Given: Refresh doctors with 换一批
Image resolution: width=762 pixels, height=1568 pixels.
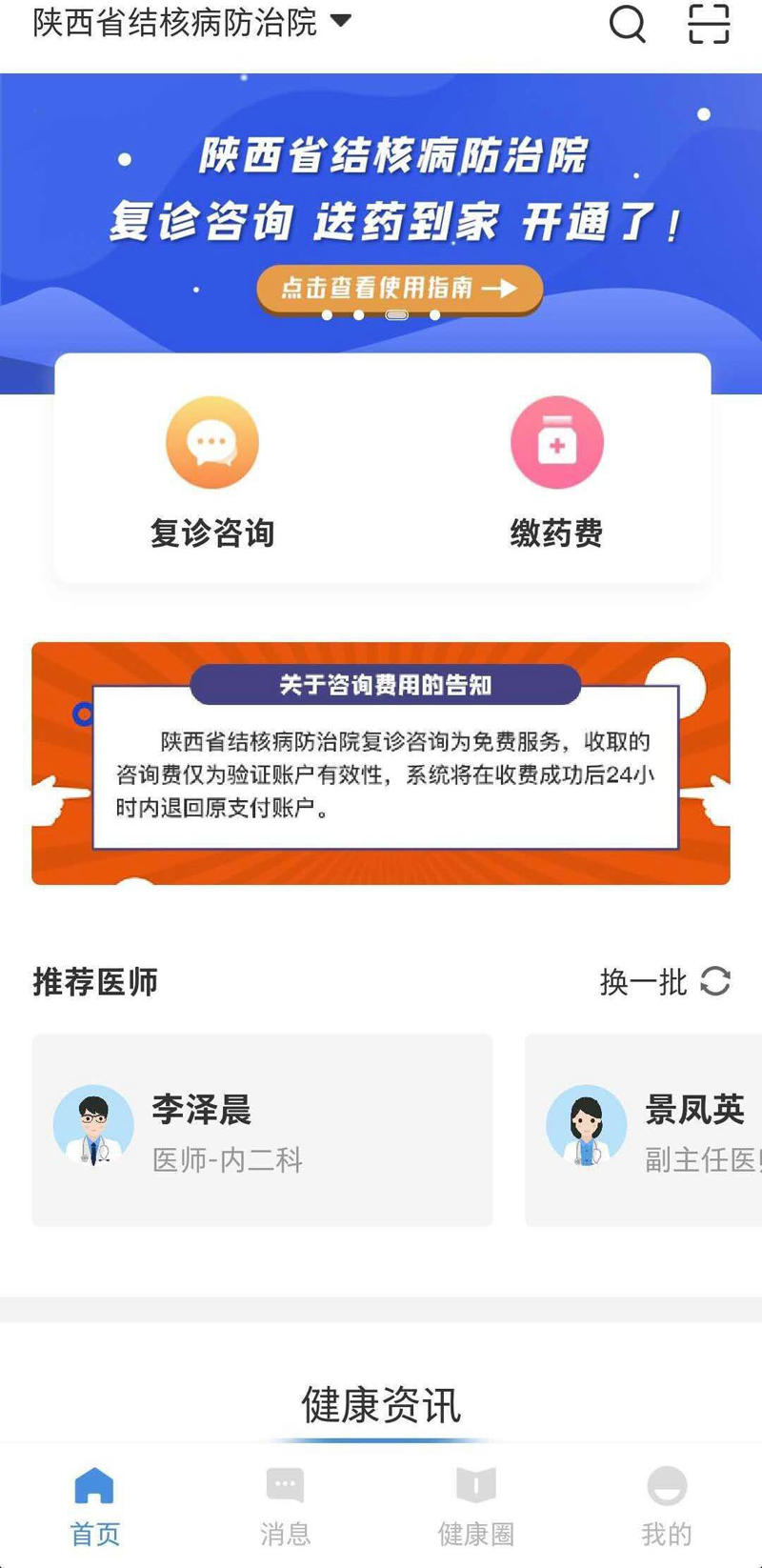Looking at the screenshot, I should click(x=665, y=981).
